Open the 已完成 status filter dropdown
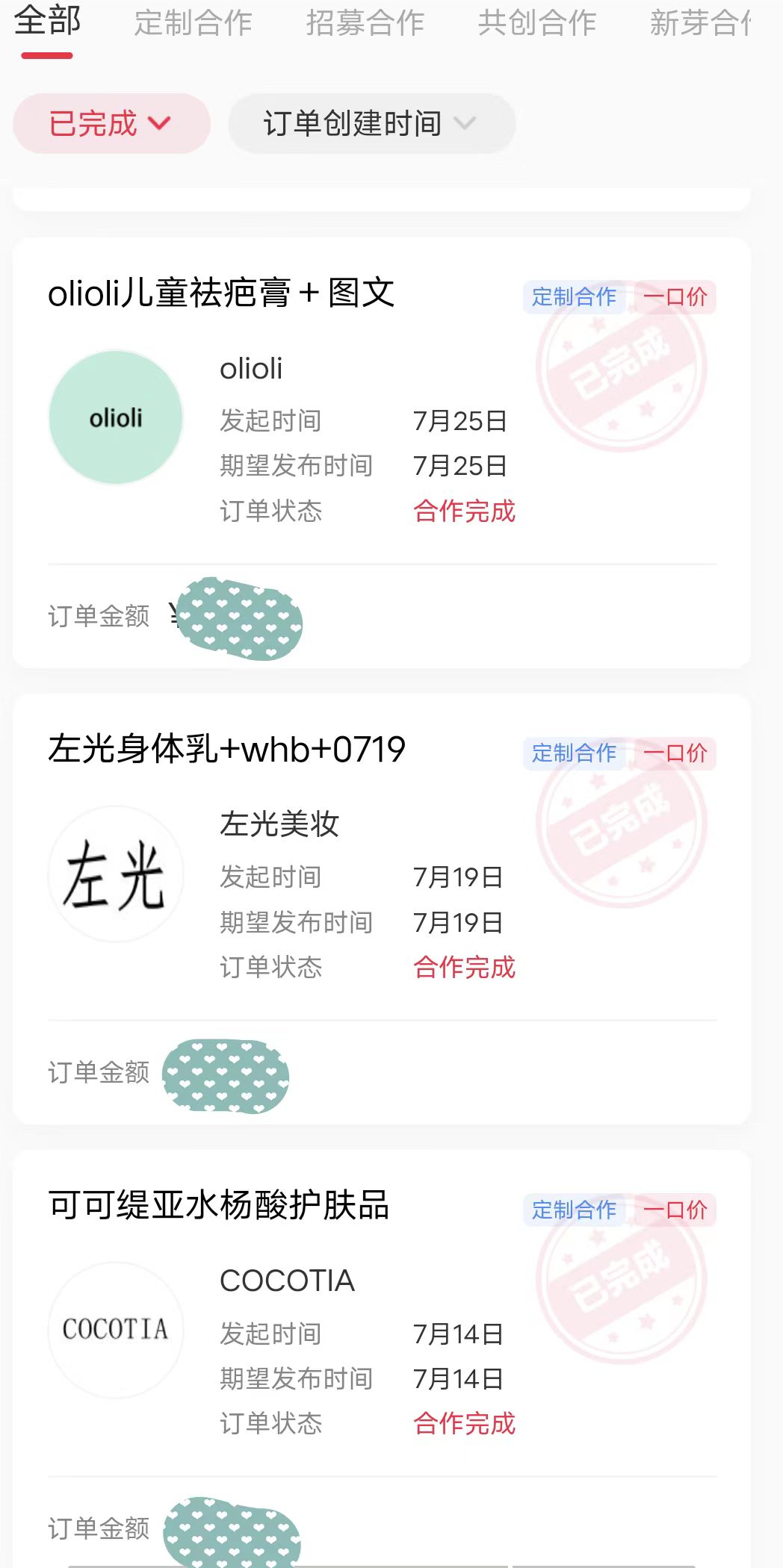 (110, 123)
